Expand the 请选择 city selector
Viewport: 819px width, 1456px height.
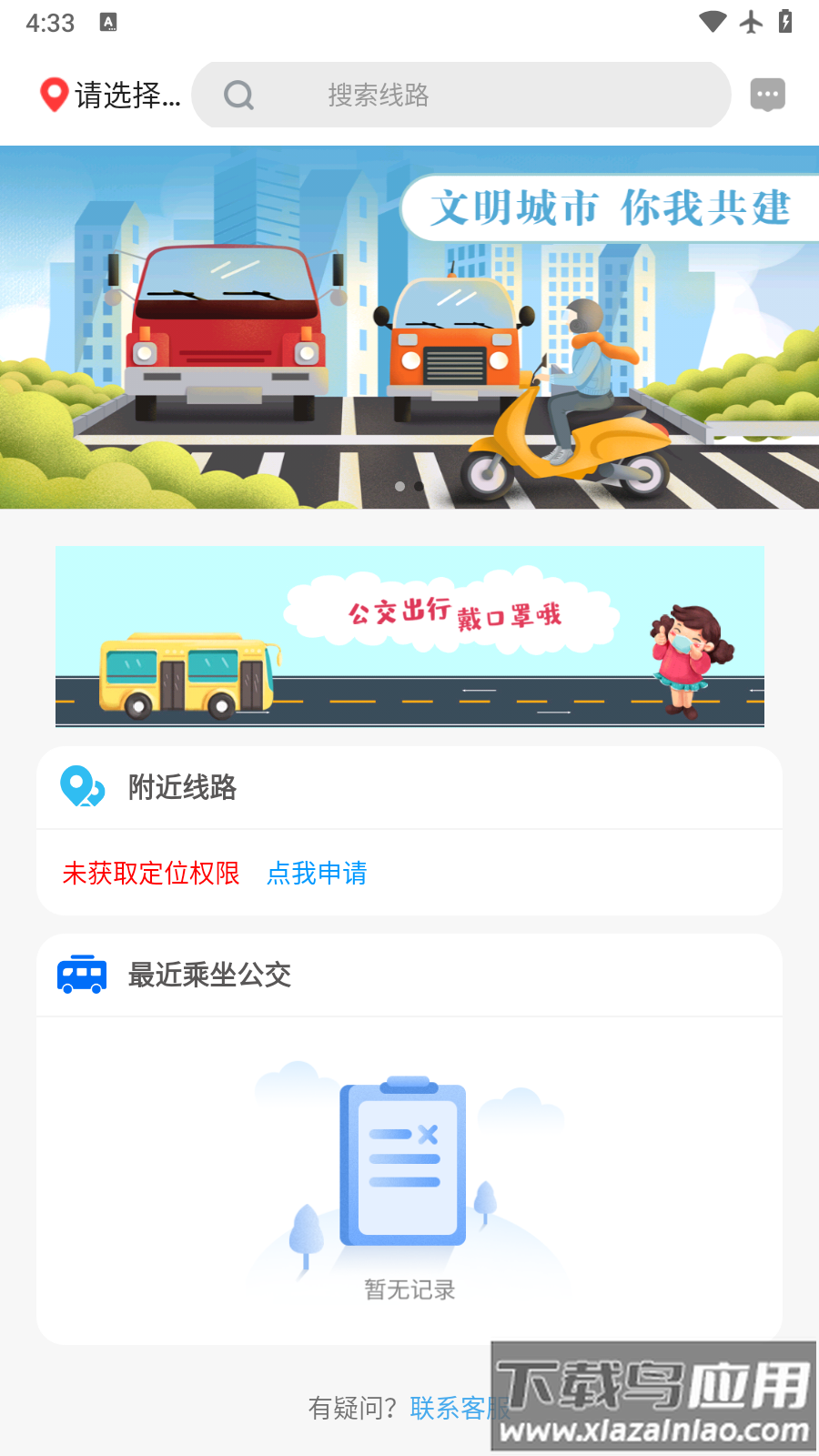(x=126, y=93)
